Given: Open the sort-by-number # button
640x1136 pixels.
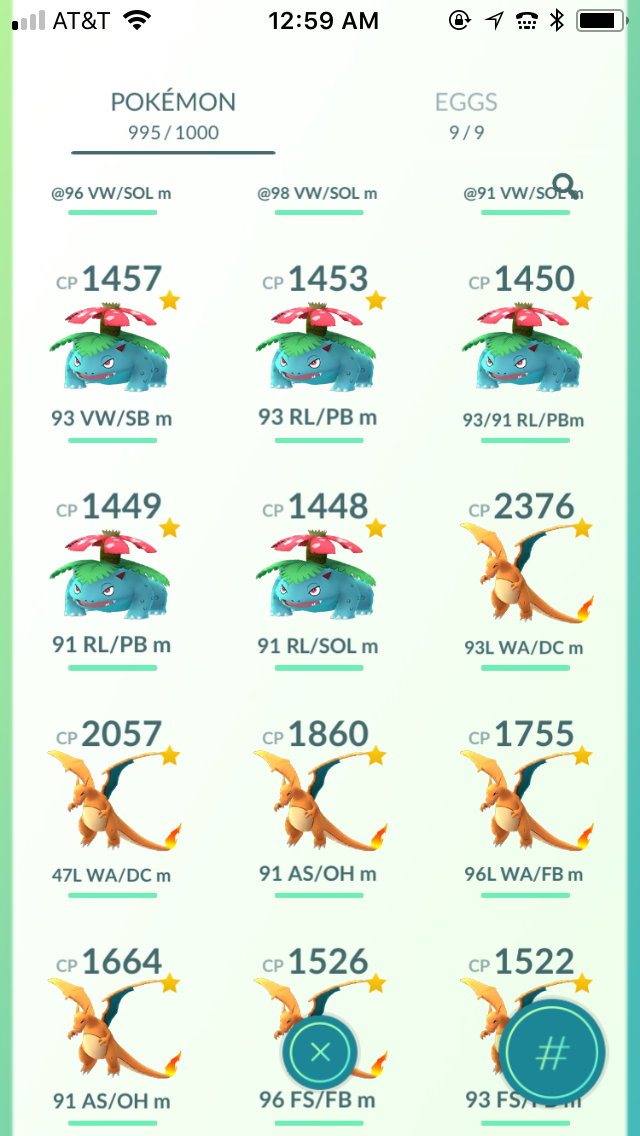Looking at the screenshot, I should pyautogui.click(x=553, y=1052).
